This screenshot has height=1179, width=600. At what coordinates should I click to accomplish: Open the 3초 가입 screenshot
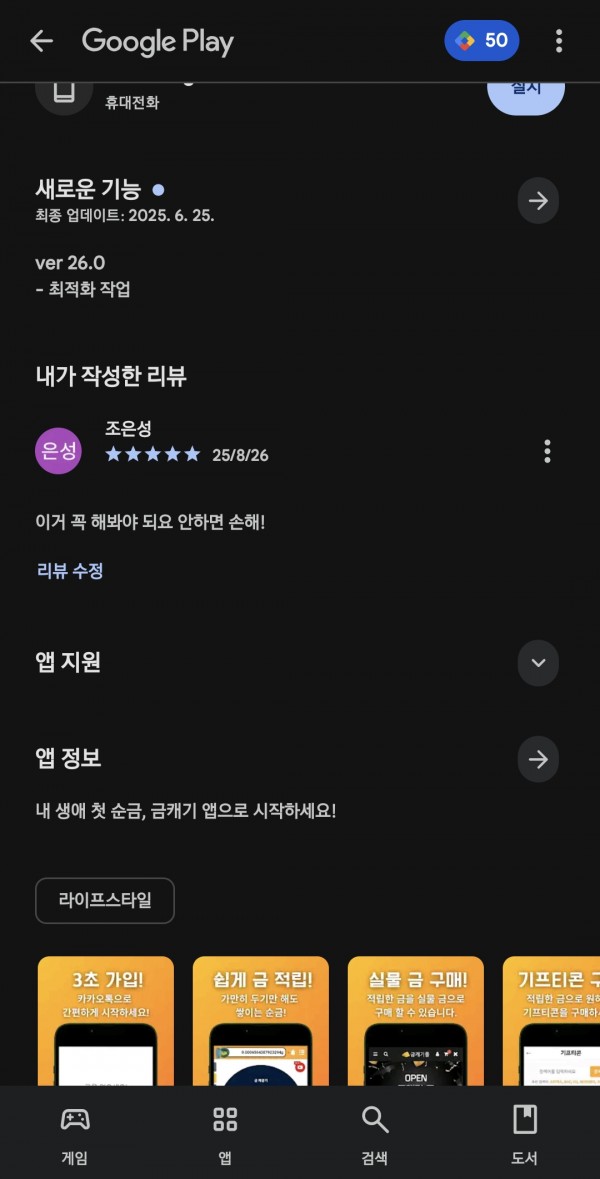click(106, 1020)
